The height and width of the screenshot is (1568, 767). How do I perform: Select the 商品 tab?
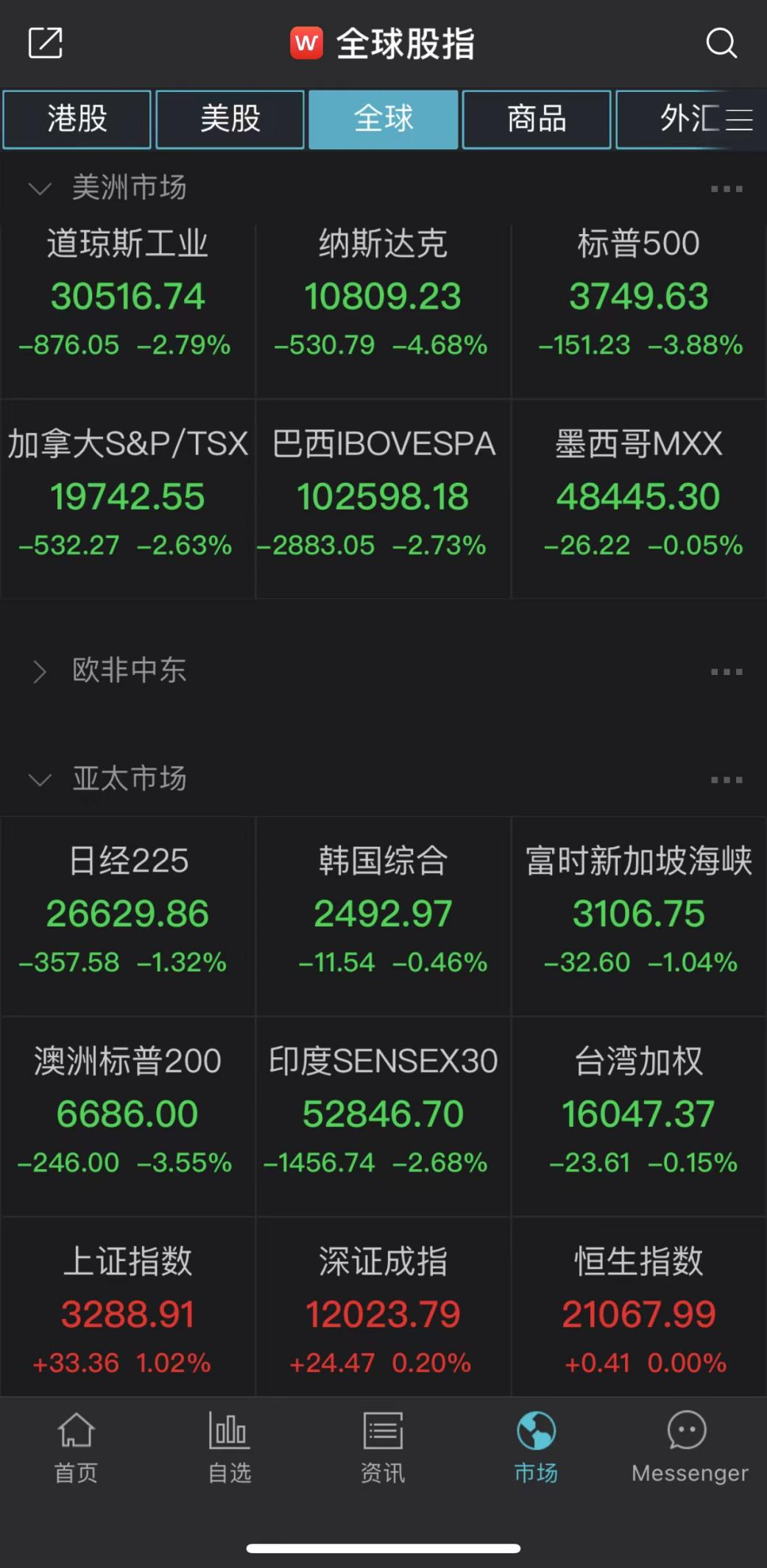tap(537, 119)
